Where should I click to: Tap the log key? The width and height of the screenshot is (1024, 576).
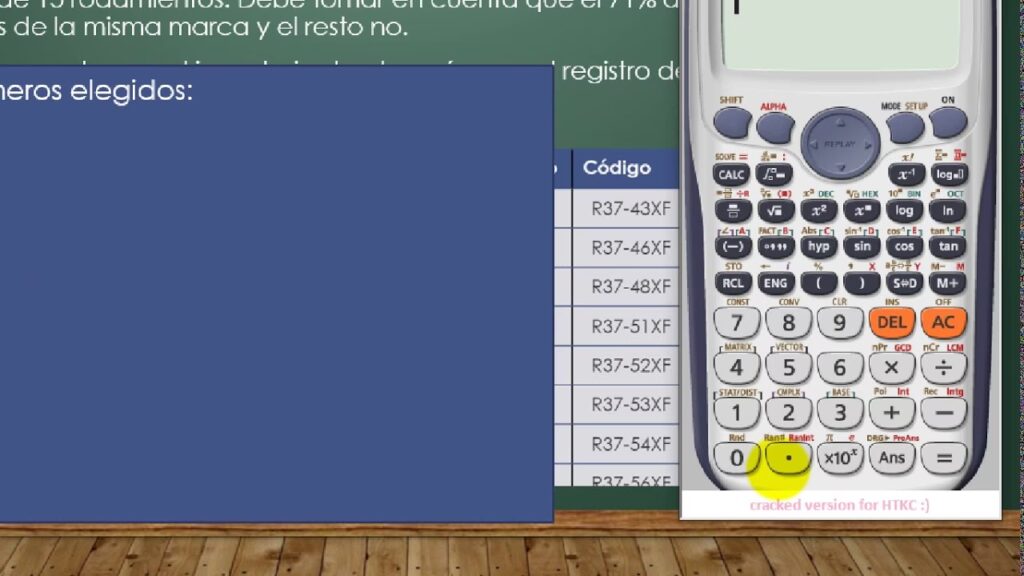coord(904,211)
